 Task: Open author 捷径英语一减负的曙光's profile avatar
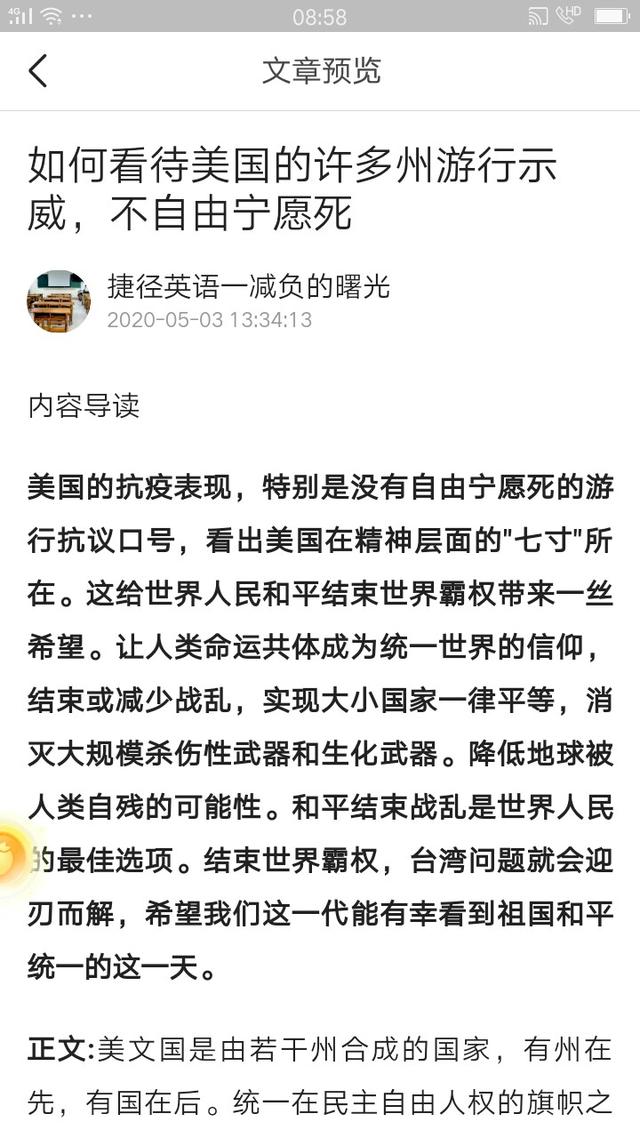58,301
